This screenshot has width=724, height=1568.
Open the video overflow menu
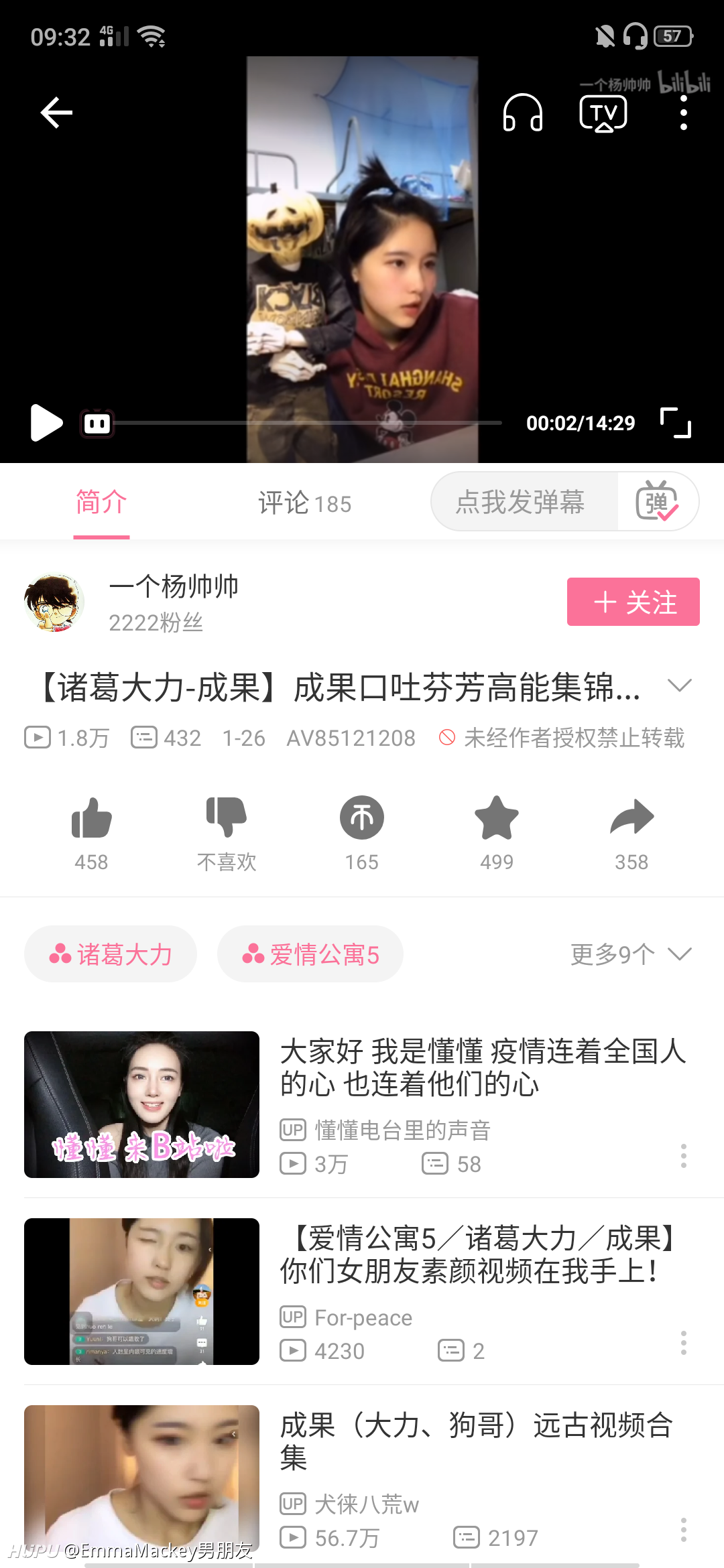[683, 113]
